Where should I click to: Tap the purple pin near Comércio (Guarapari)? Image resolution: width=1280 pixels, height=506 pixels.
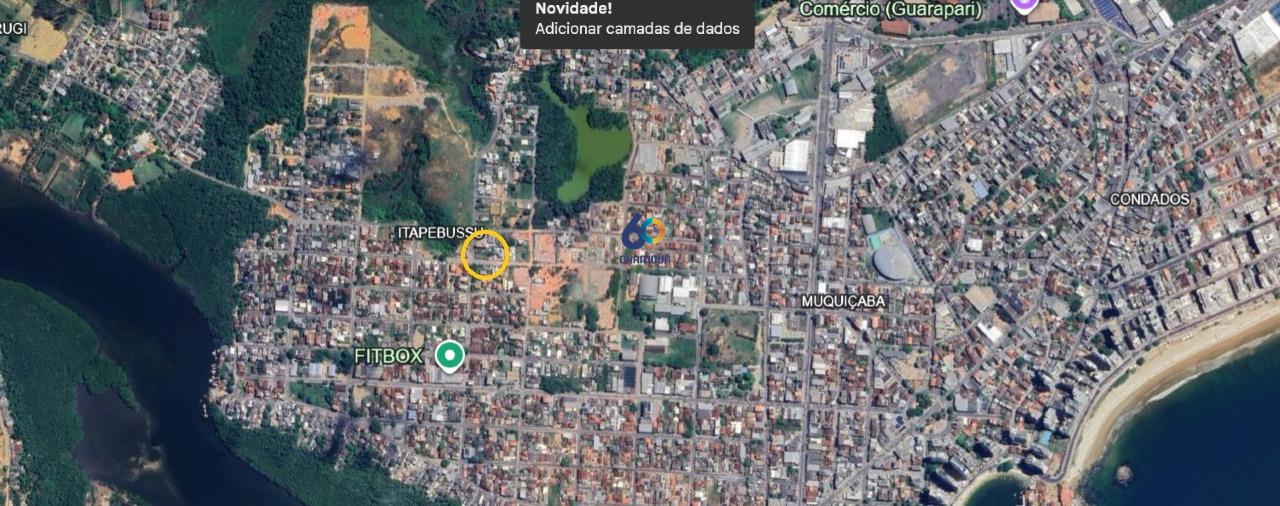click(1022, 4)
